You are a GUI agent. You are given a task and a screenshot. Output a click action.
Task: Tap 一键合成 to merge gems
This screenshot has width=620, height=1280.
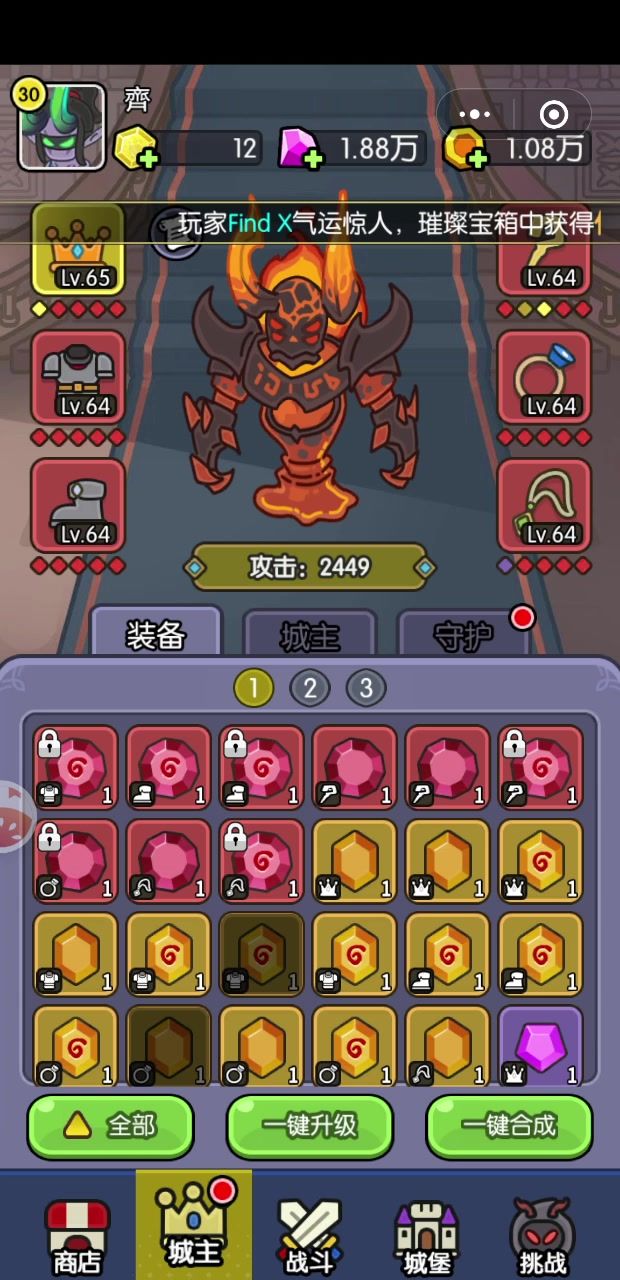click(509, 1126)
